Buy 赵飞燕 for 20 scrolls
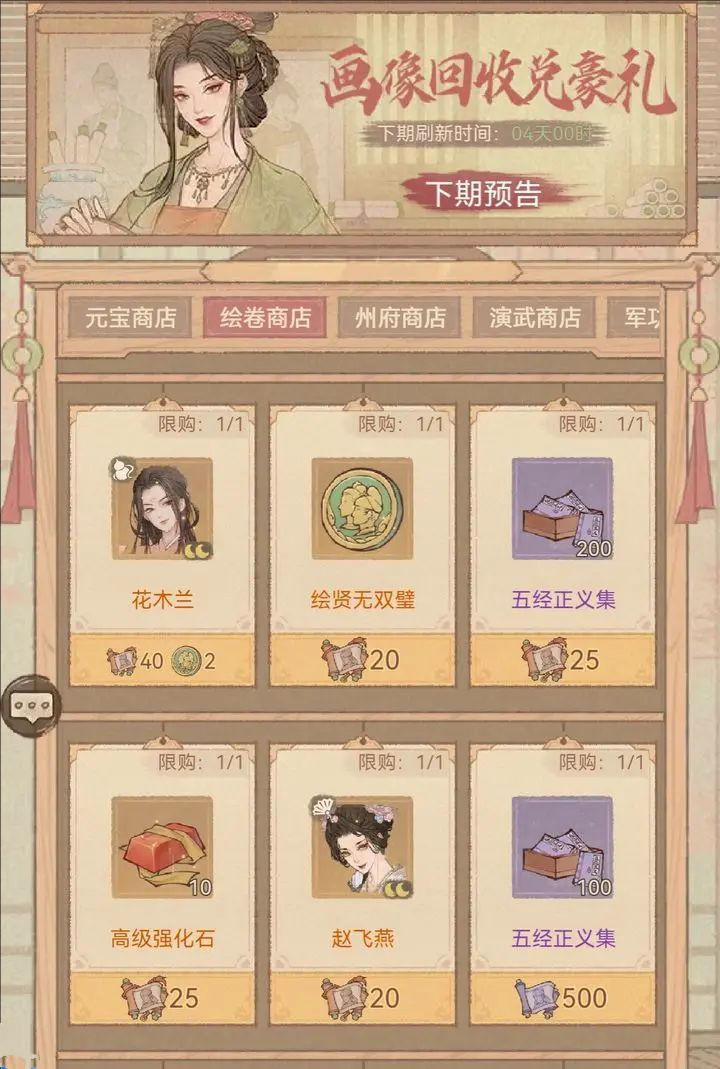Screen dimensions: 720x1069 362,997
